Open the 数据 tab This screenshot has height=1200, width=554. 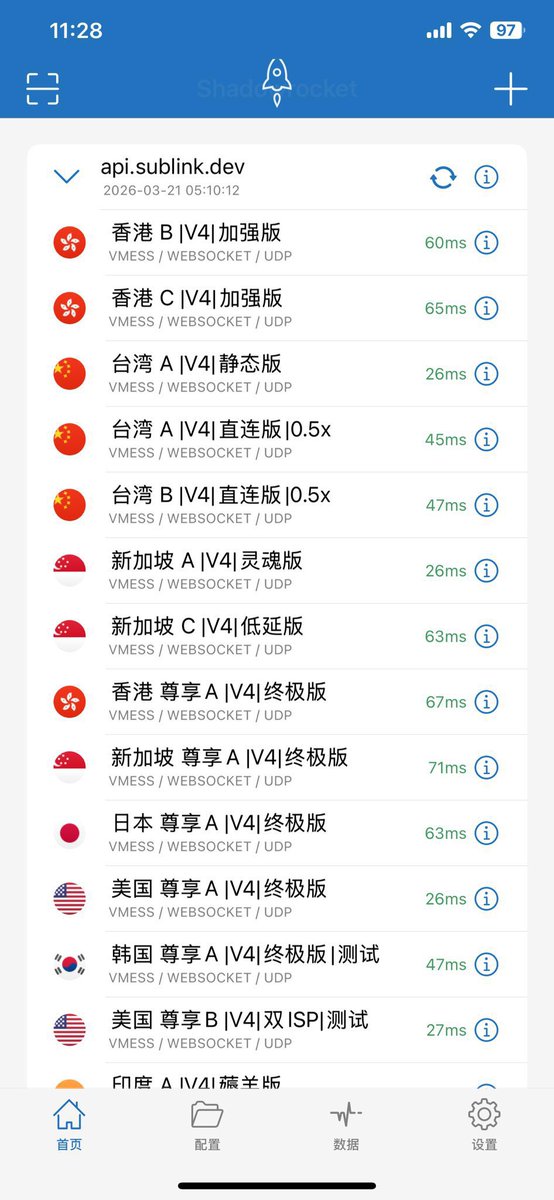coord(346,1125)
